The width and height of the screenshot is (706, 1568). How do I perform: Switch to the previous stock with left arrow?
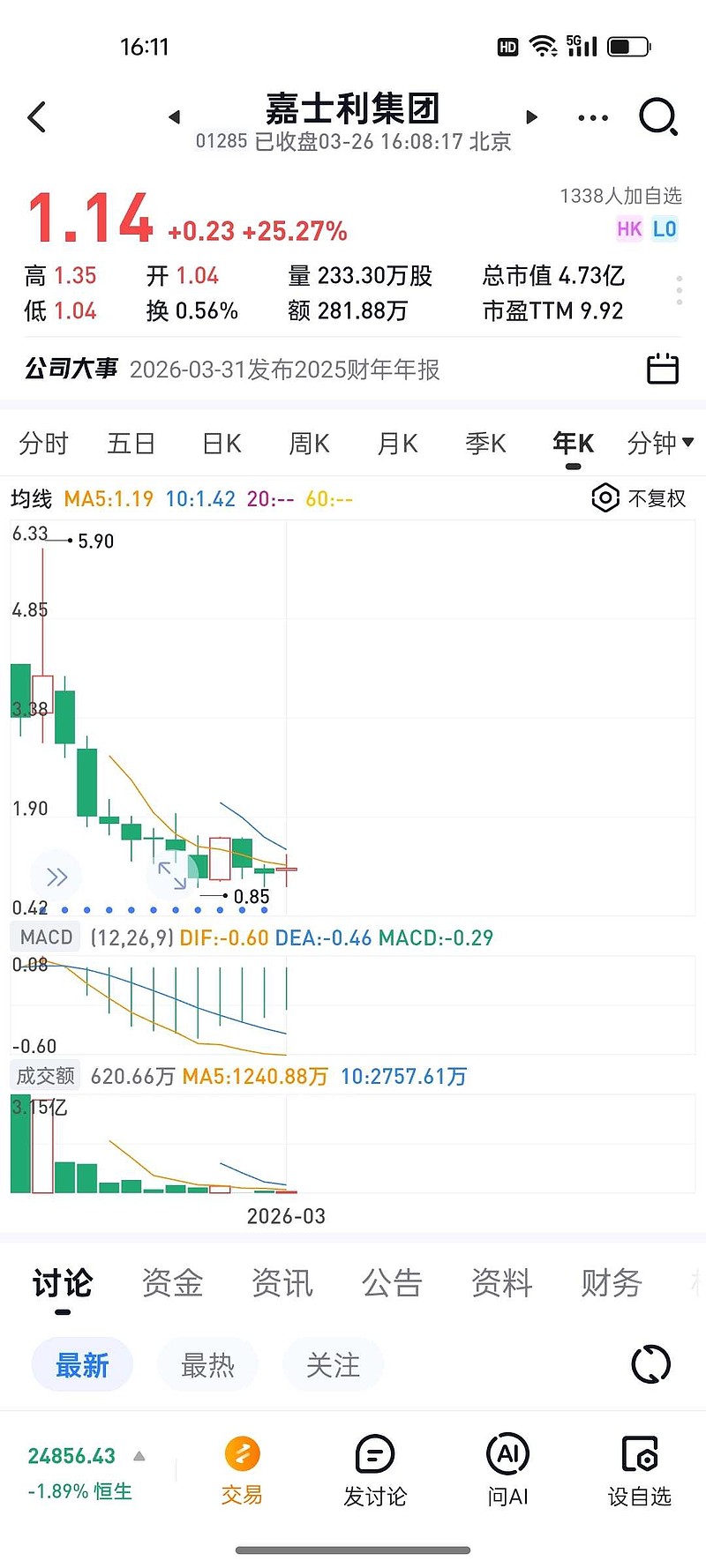(x=175, y=116)
